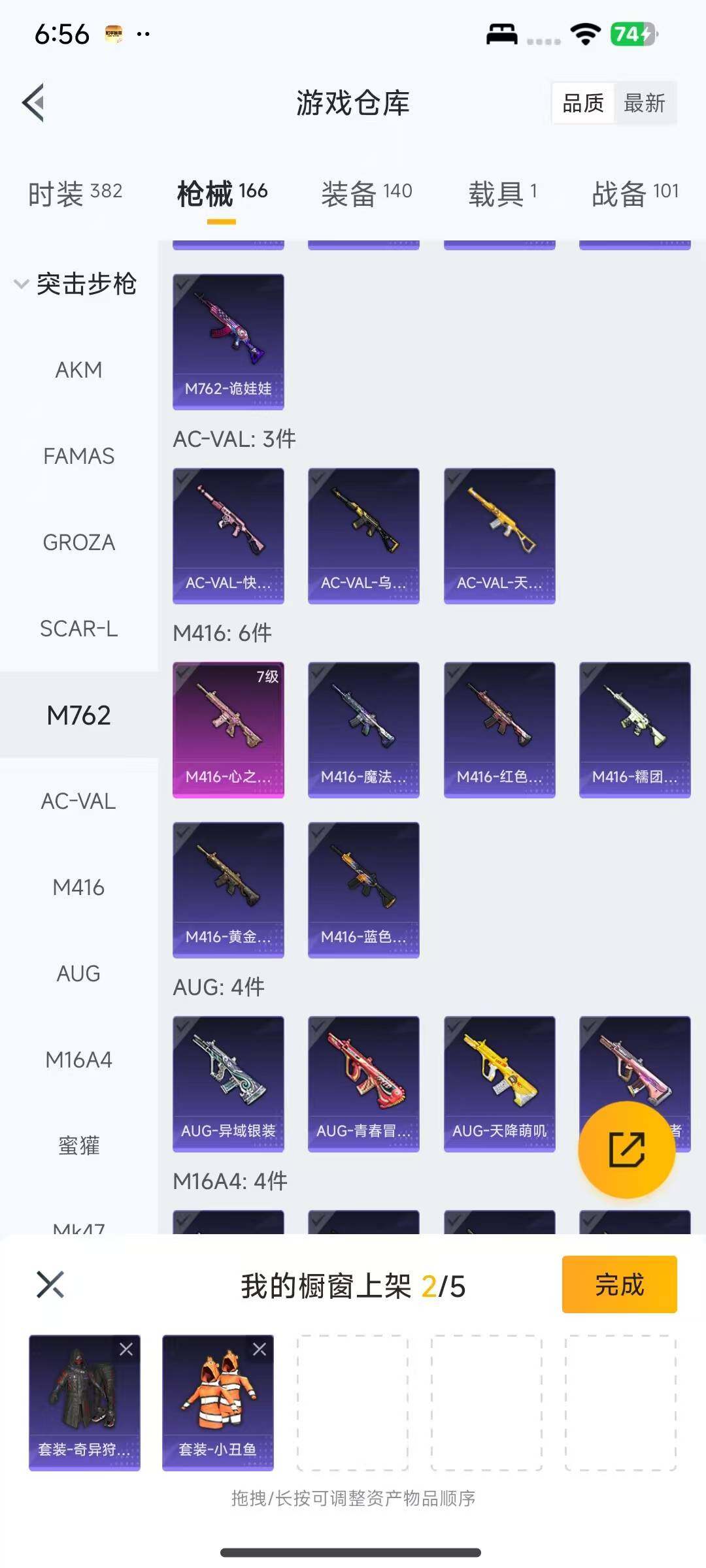Confirm the showcase with 完成

tap(619, 1284)
